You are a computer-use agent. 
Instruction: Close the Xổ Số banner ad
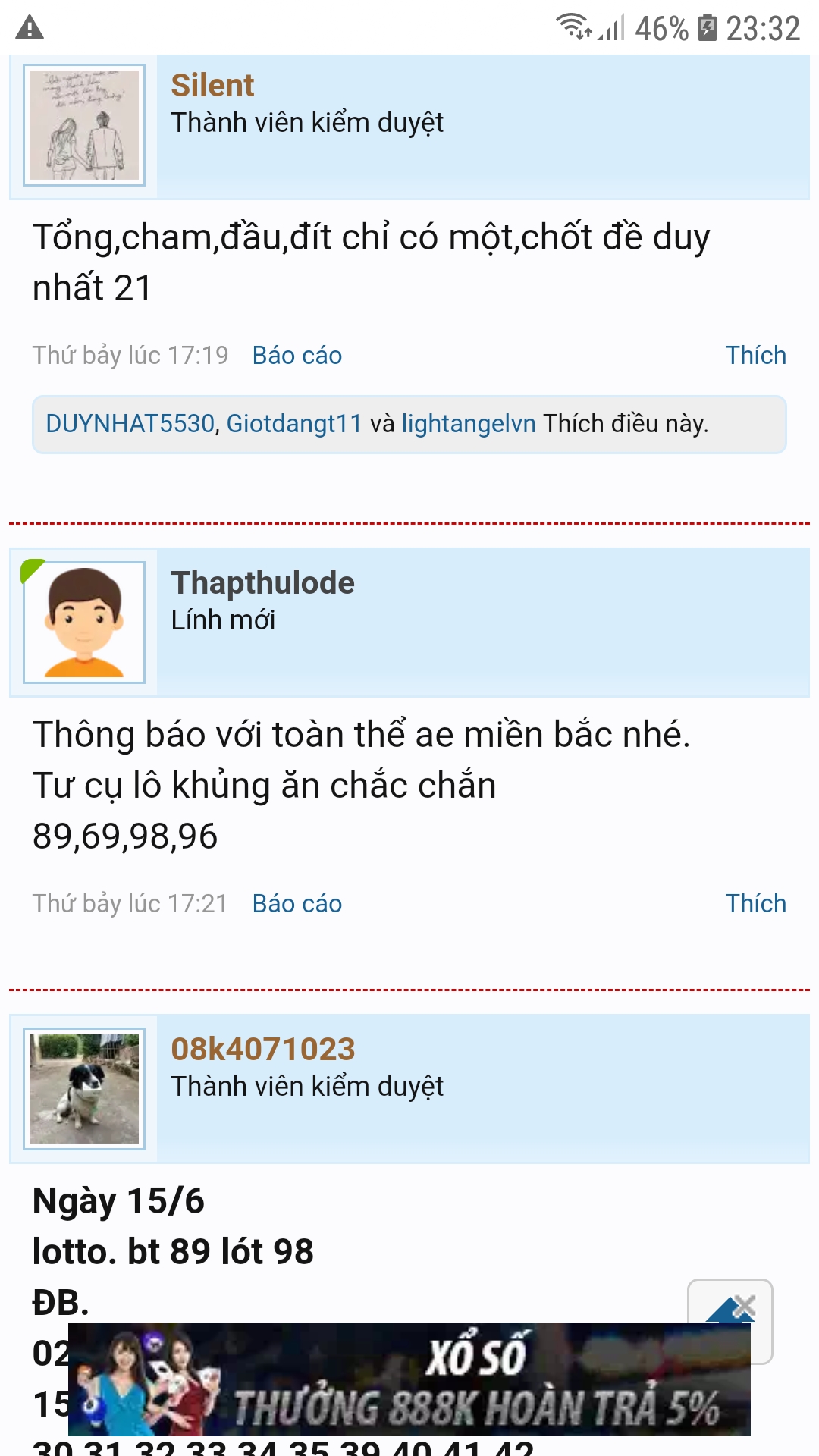pos(745,1307)
